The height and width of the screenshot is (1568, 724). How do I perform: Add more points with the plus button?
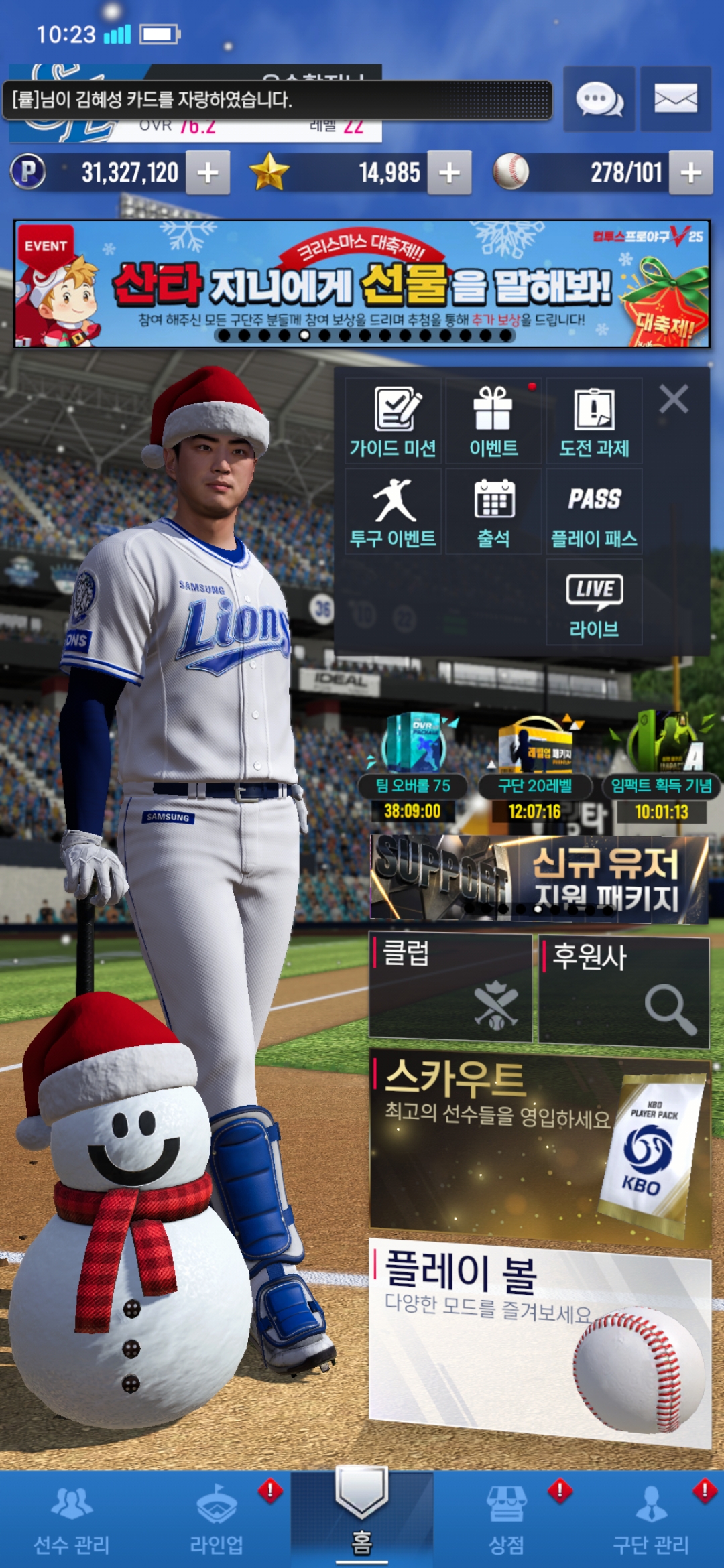[x=208, y=173]
